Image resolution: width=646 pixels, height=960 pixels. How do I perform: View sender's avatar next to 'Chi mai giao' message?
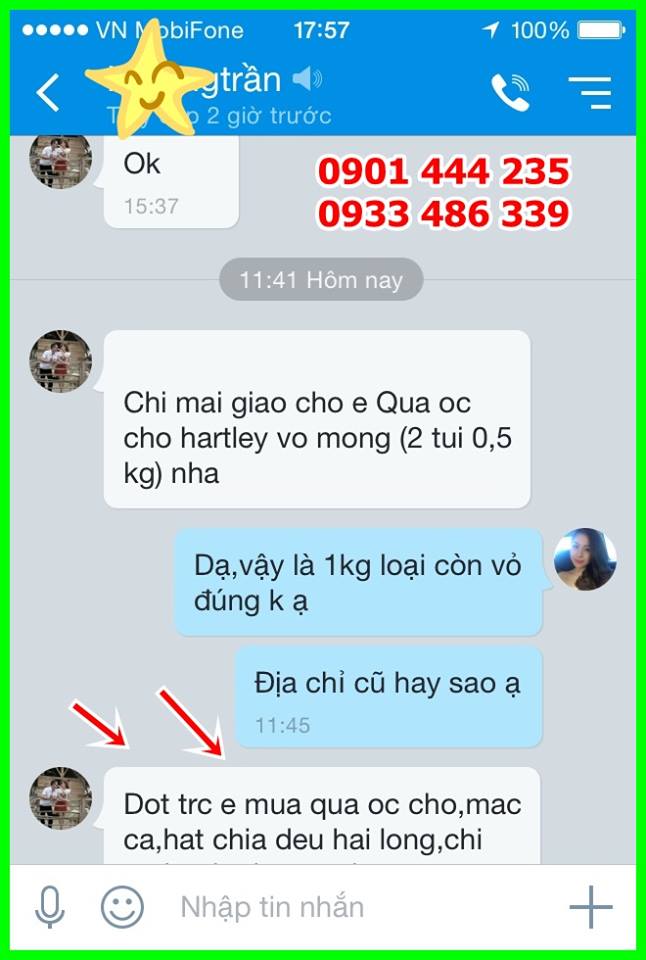point(61,361)
